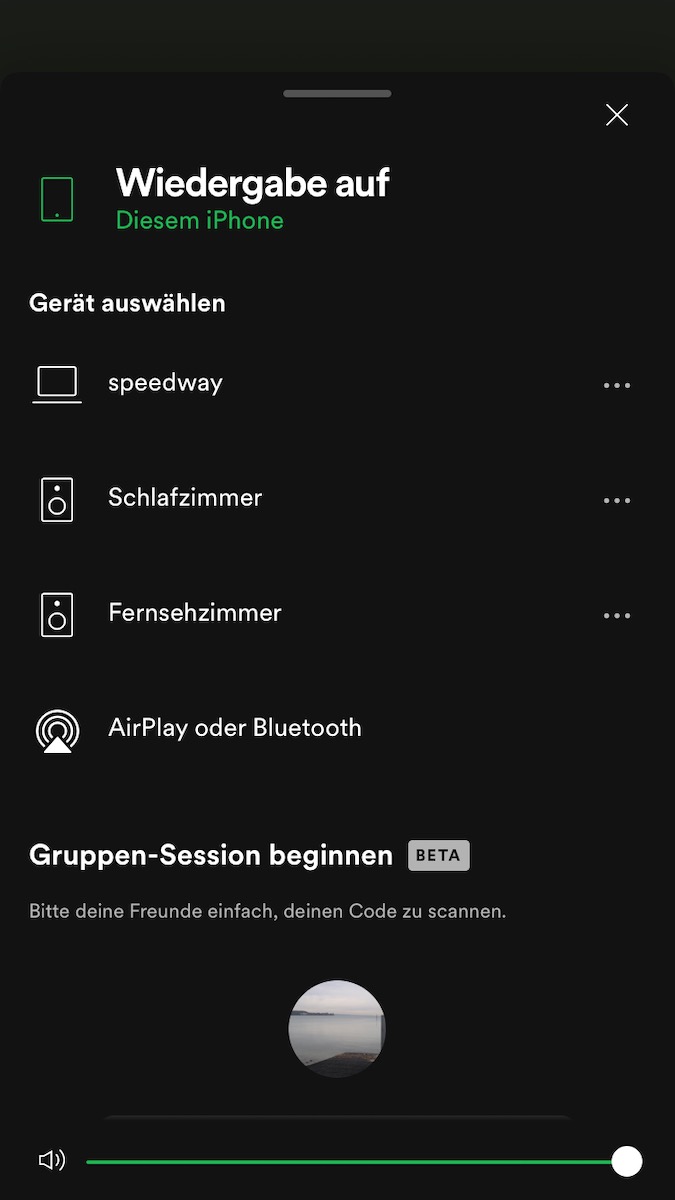Open more options for Fernsehzimmer
The width and height of the screenshot is (675, 1200).
coord(617,616)
